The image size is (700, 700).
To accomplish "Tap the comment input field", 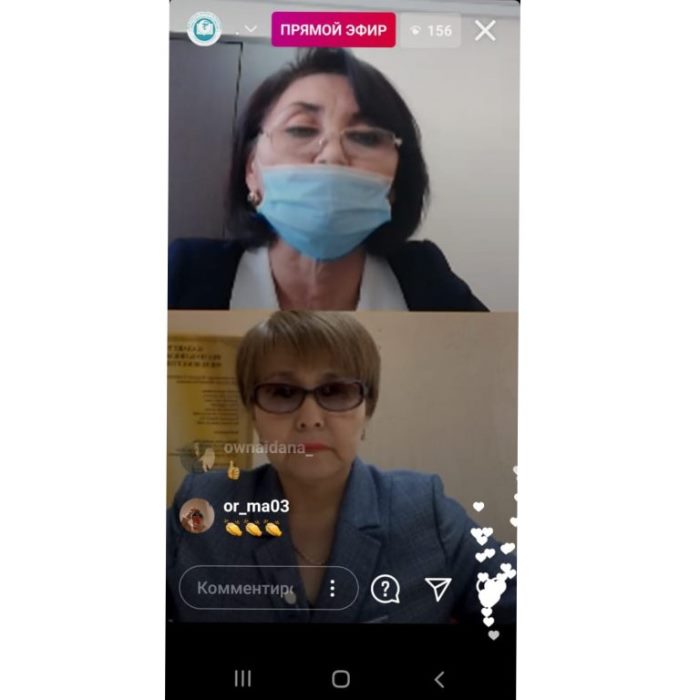I will point(245,588).
